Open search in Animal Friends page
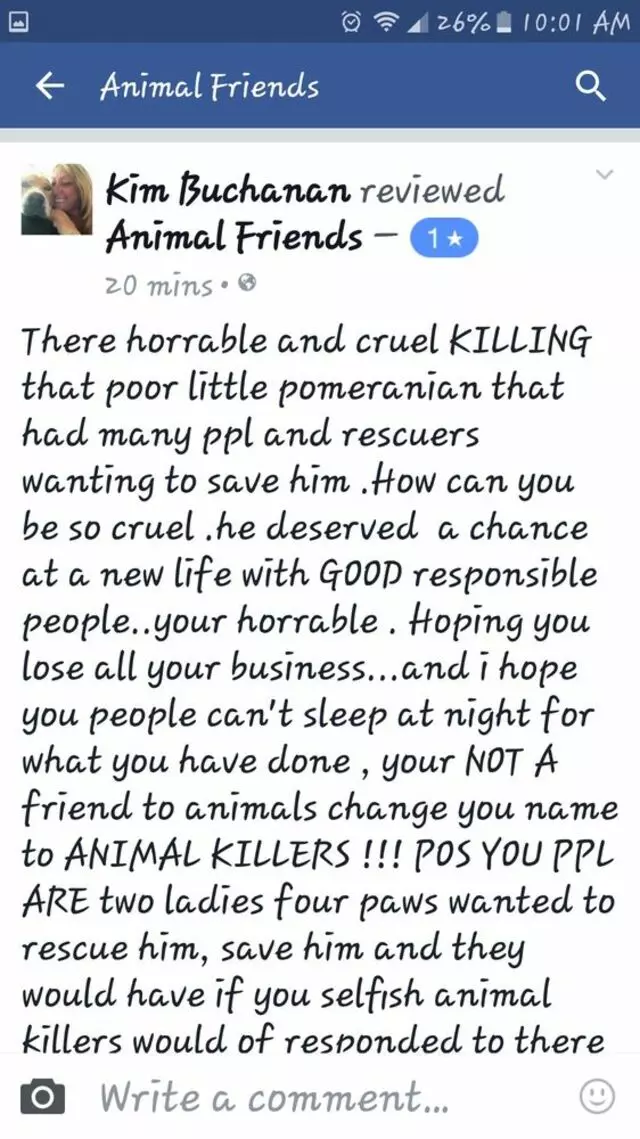 591,87
